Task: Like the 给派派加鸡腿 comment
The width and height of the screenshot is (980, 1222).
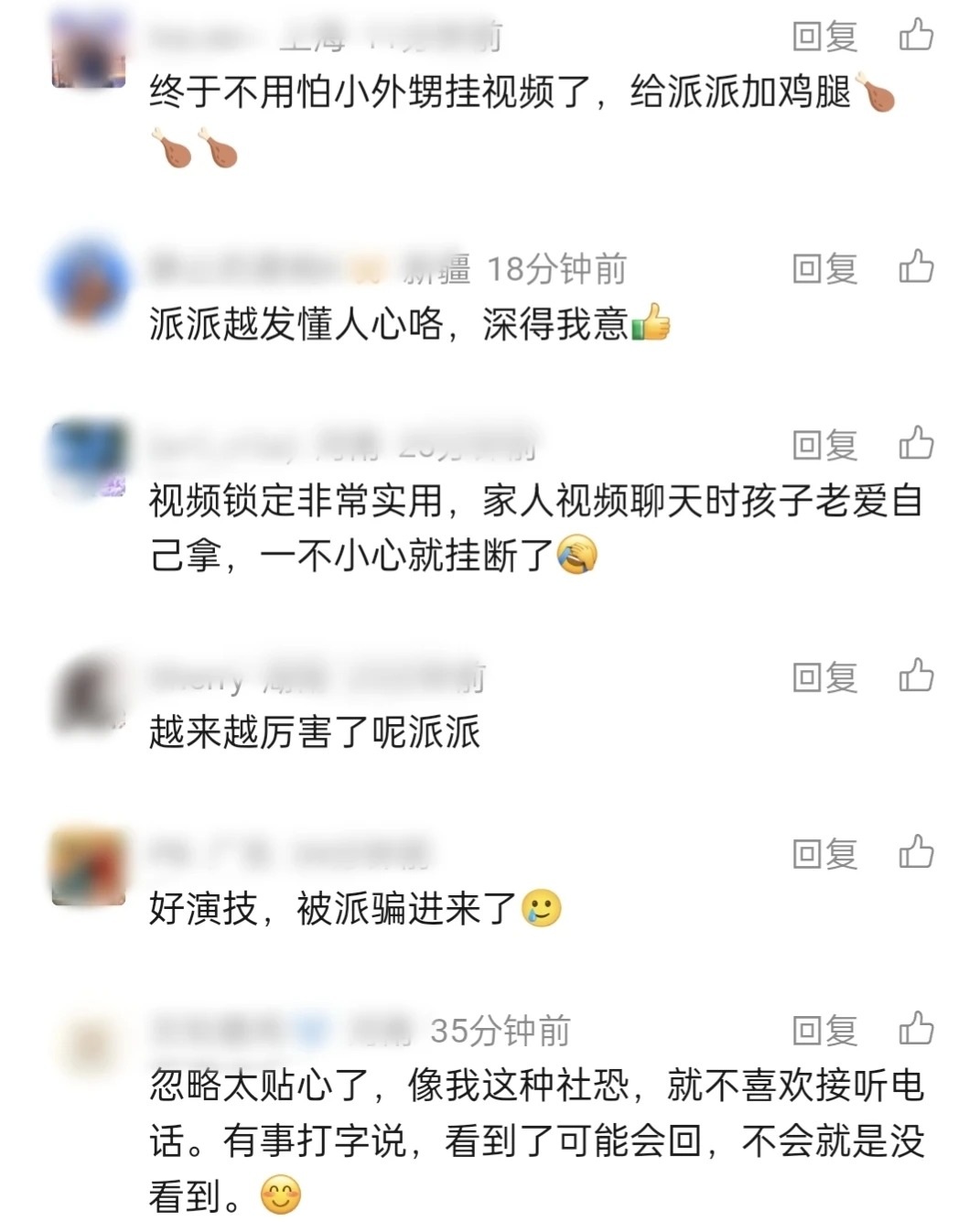Action: [916, 36]
